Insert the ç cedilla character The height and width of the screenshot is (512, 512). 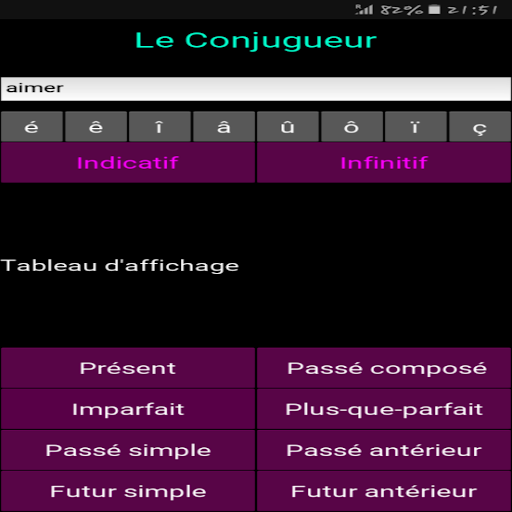point(480,127)
